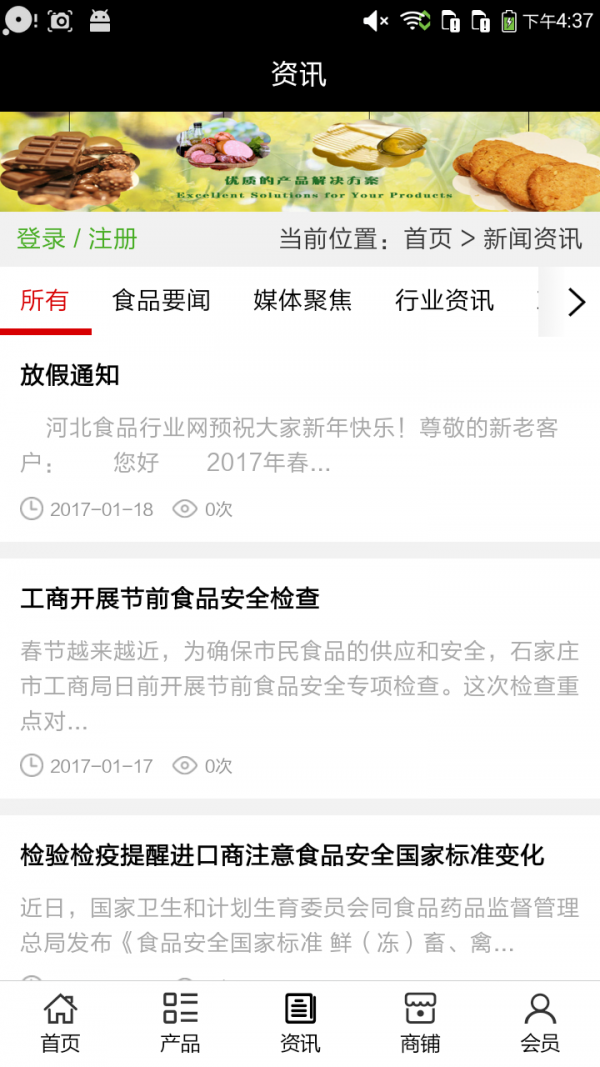Open the 商铺 bottom tab

(420, 1023)
